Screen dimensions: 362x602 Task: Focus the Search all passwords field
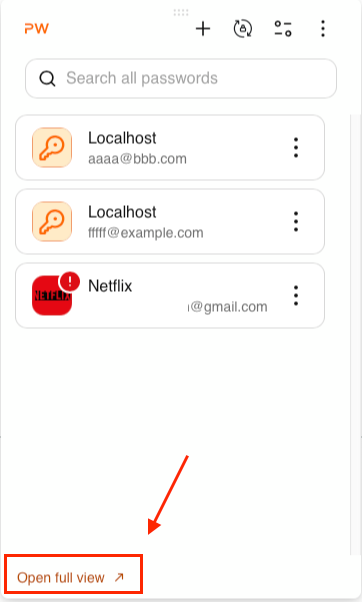181,78
